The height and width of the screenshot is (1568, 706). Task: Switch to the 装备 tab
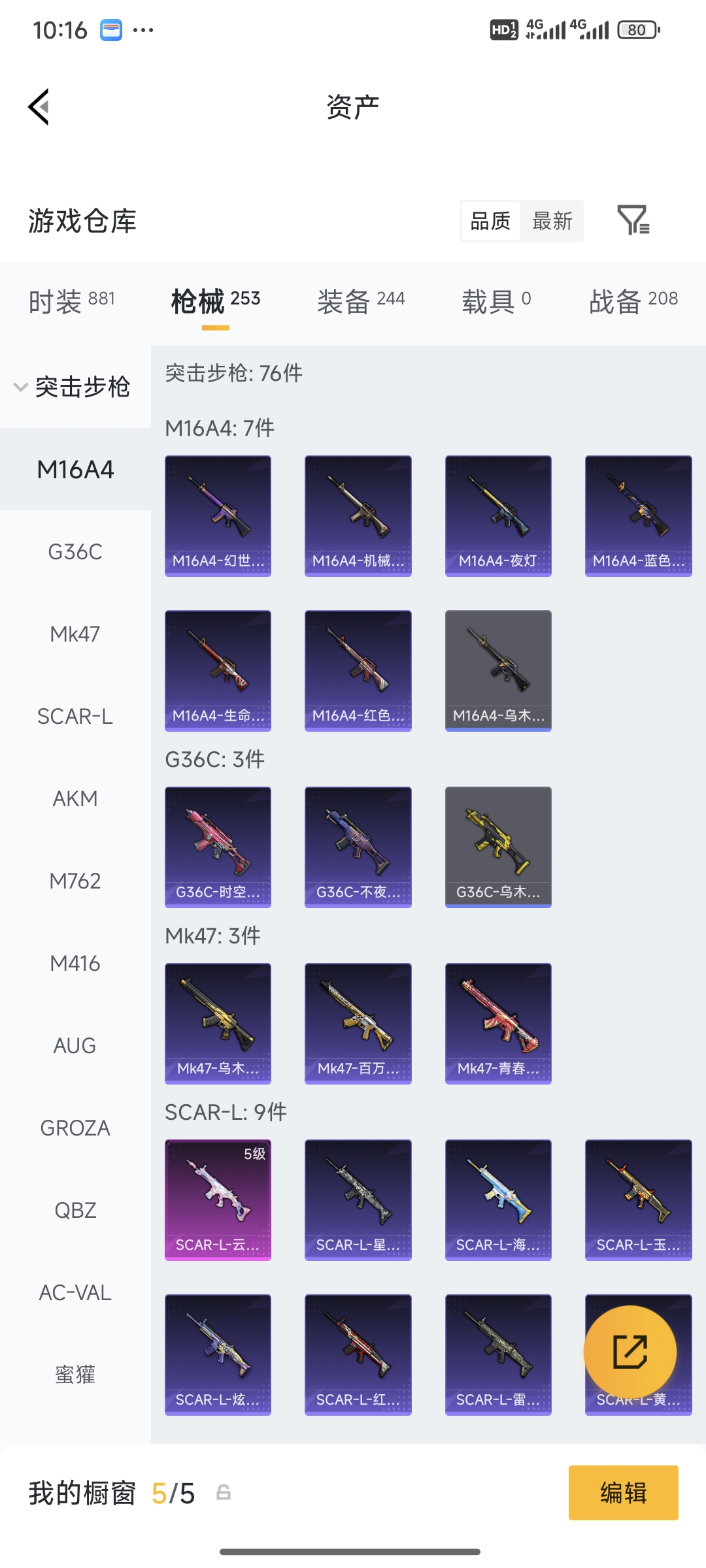click(x=361, y=301)
